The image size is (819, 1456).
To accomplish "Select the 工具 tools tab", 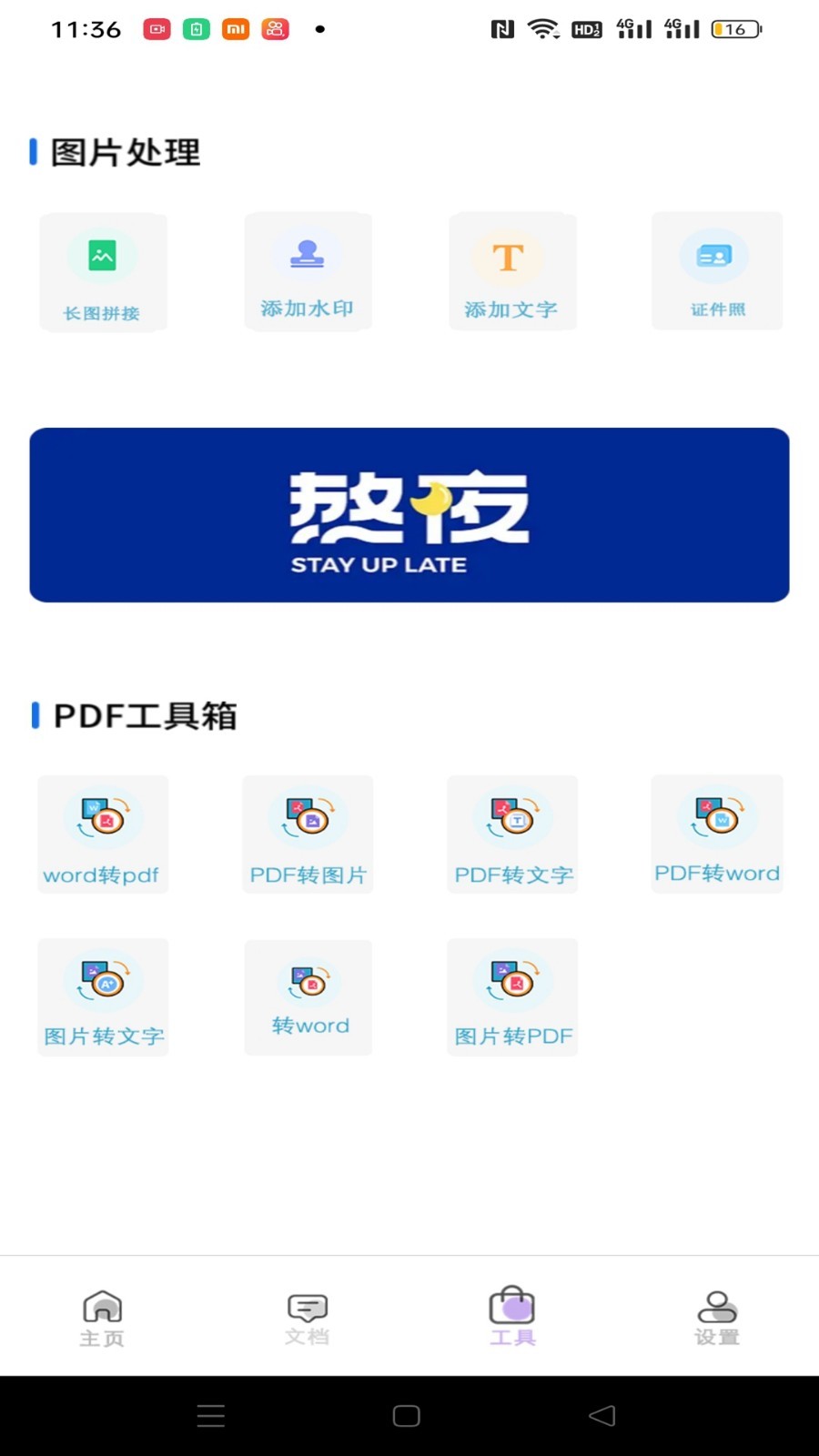I will pos(512,1318).
